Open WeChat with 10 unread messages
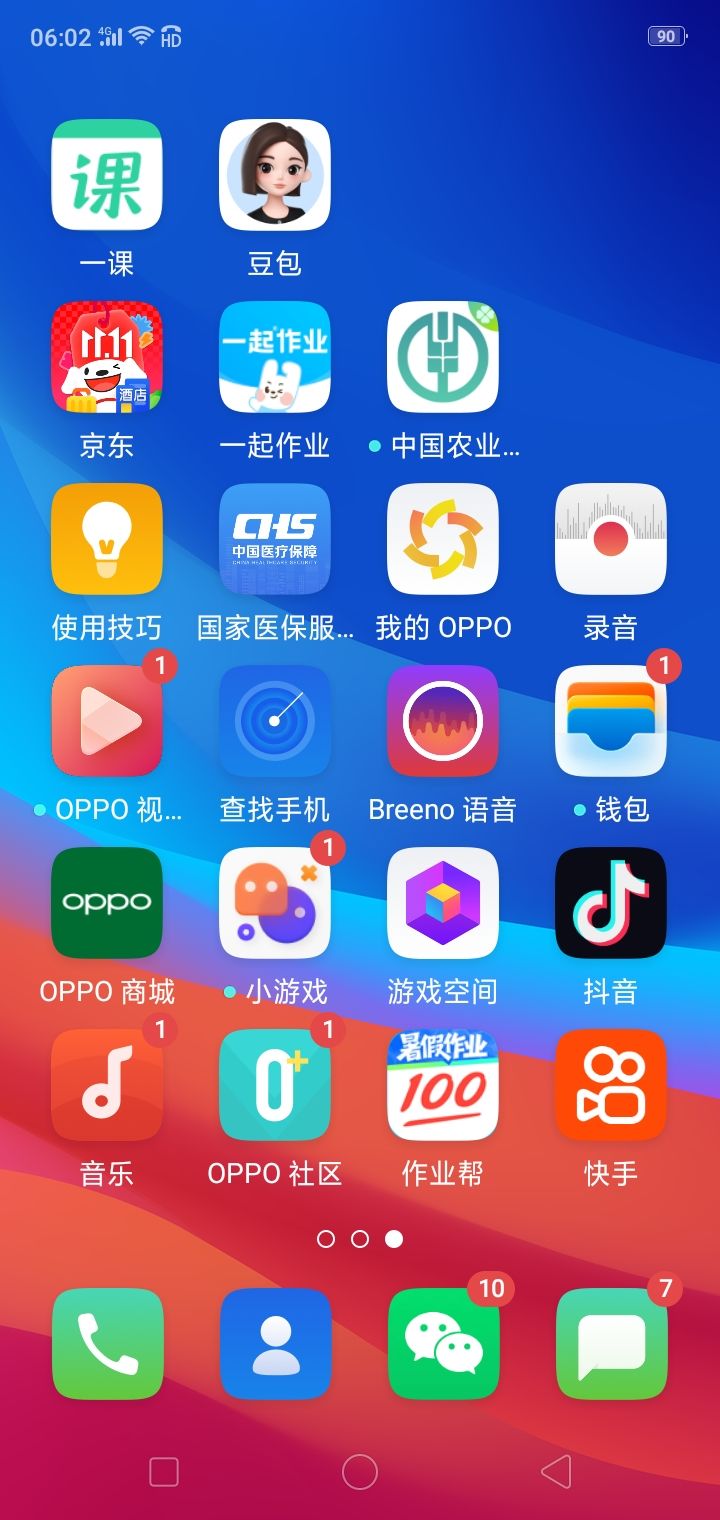 (443, 1342)
